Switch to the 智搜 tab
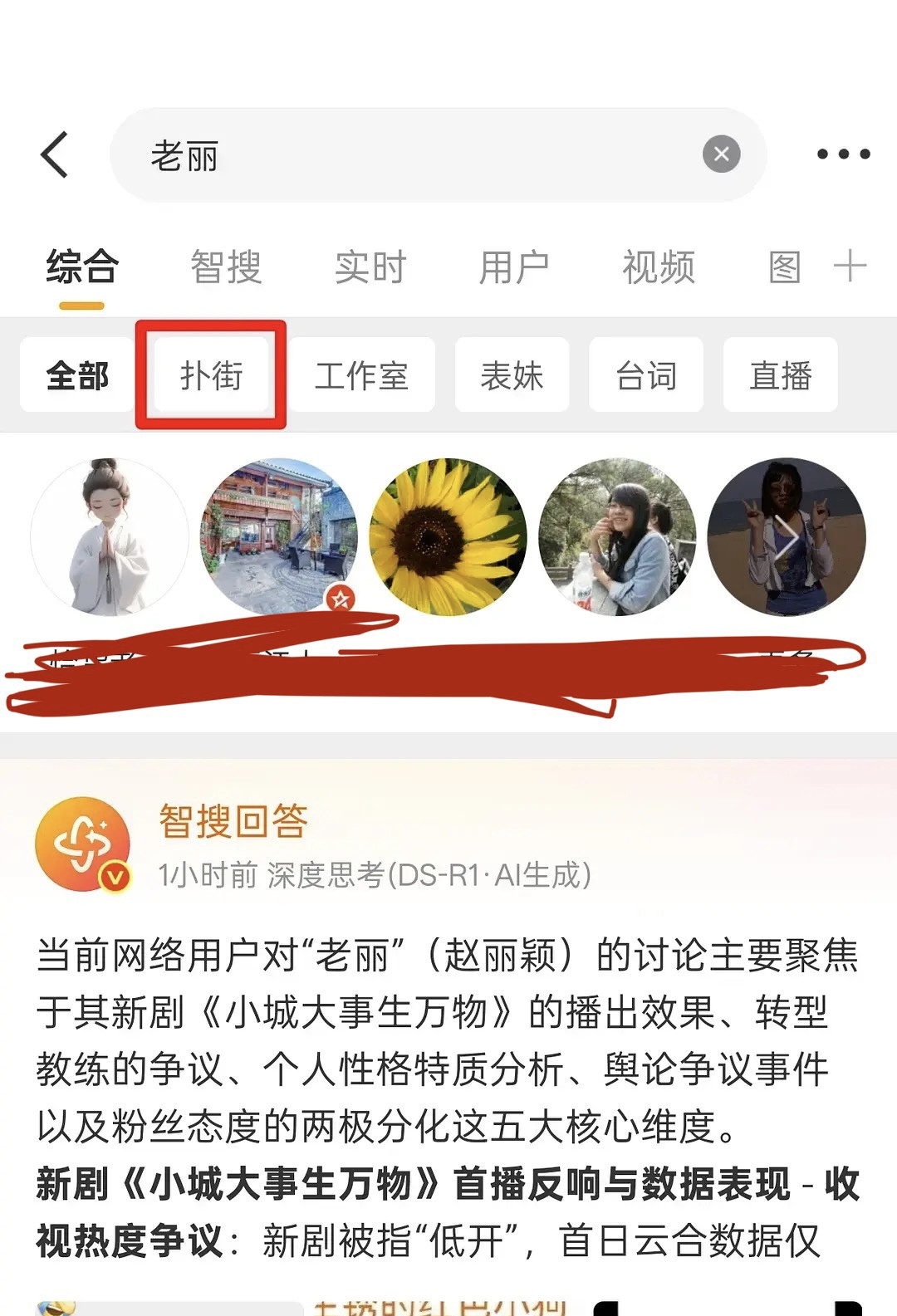897x1316 pixels. tap(226, 267)
